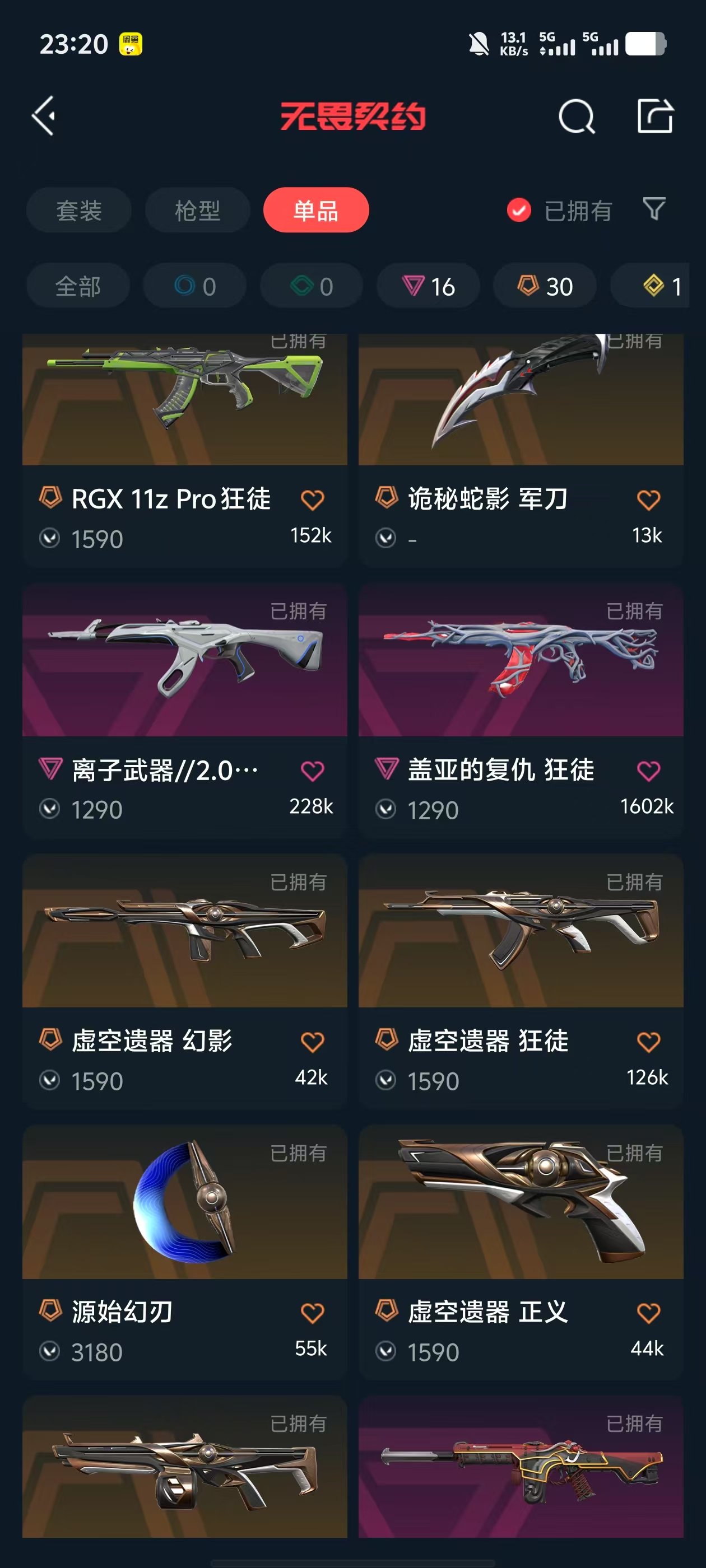Filter by the purple tier chip showing 16
This screenshot has height=1568, width=706.
point(428,286)
